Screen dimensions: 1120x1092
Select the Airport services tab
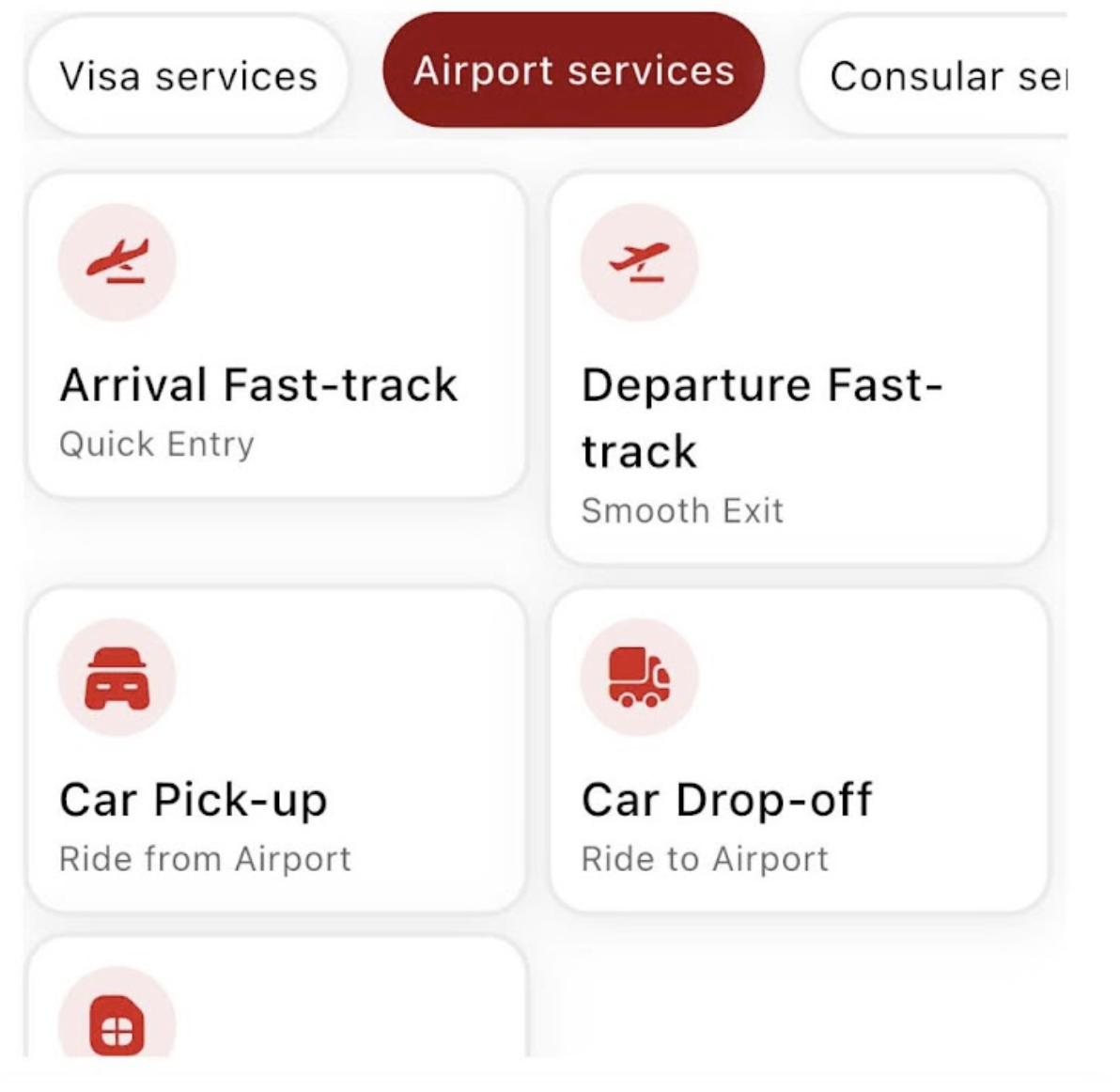[573, 71]
